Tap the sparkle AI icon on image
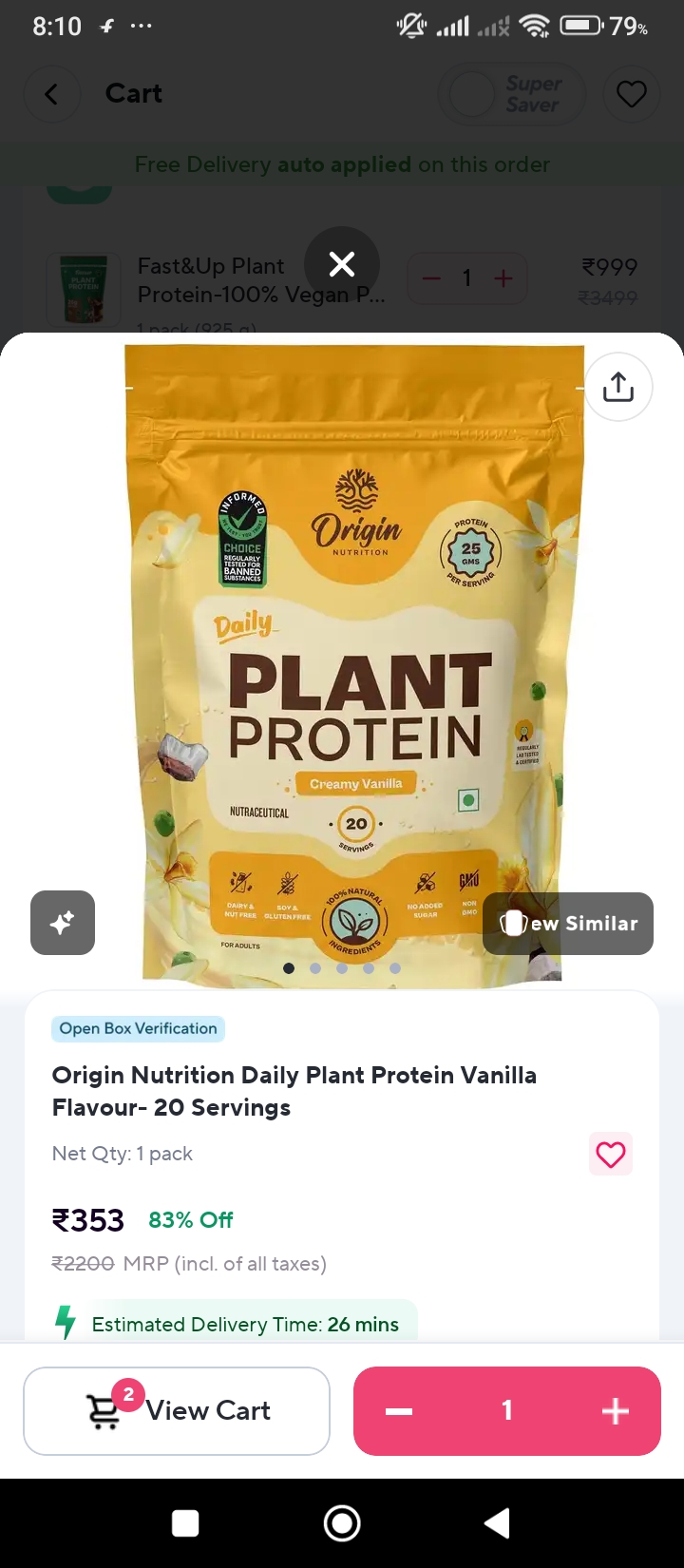 pos(63,923)
